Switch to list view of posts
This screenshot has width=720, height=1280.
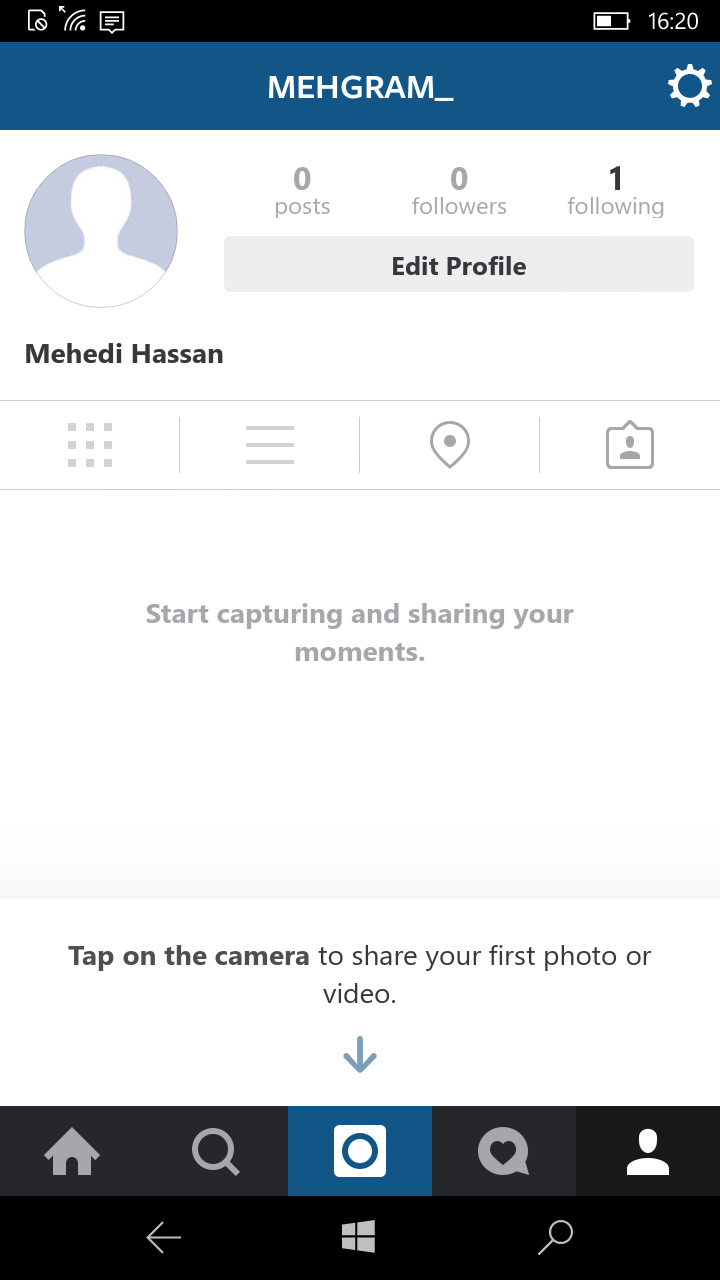click(270, 445)
